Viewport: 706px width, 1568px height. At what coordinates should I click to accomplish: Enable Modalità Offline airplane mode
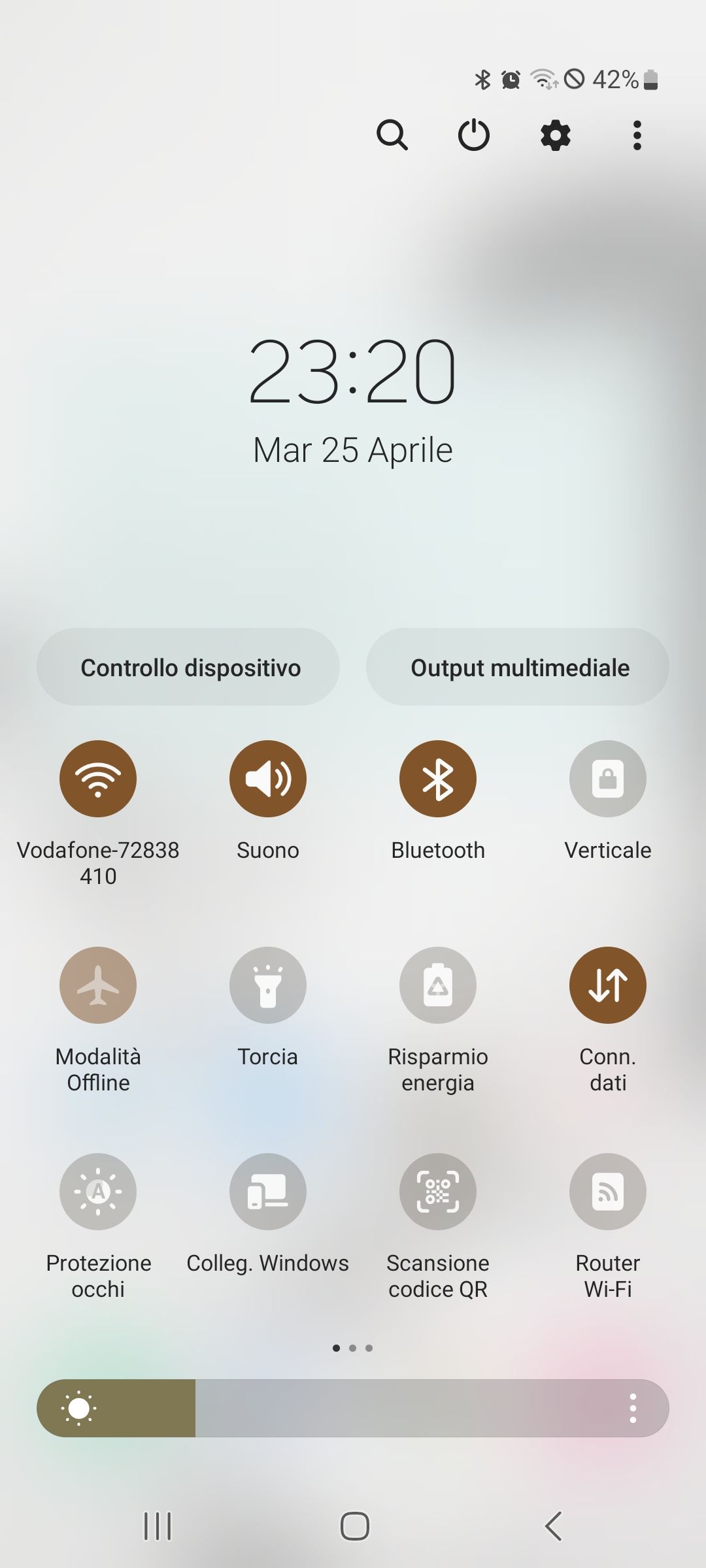(x=98, y=985)
